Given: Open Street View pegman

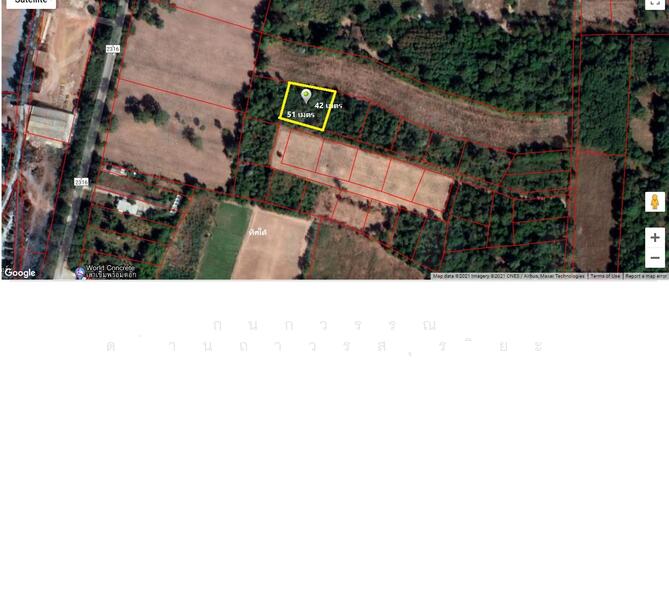Looking at the screenshot, I should click(655, 202).
